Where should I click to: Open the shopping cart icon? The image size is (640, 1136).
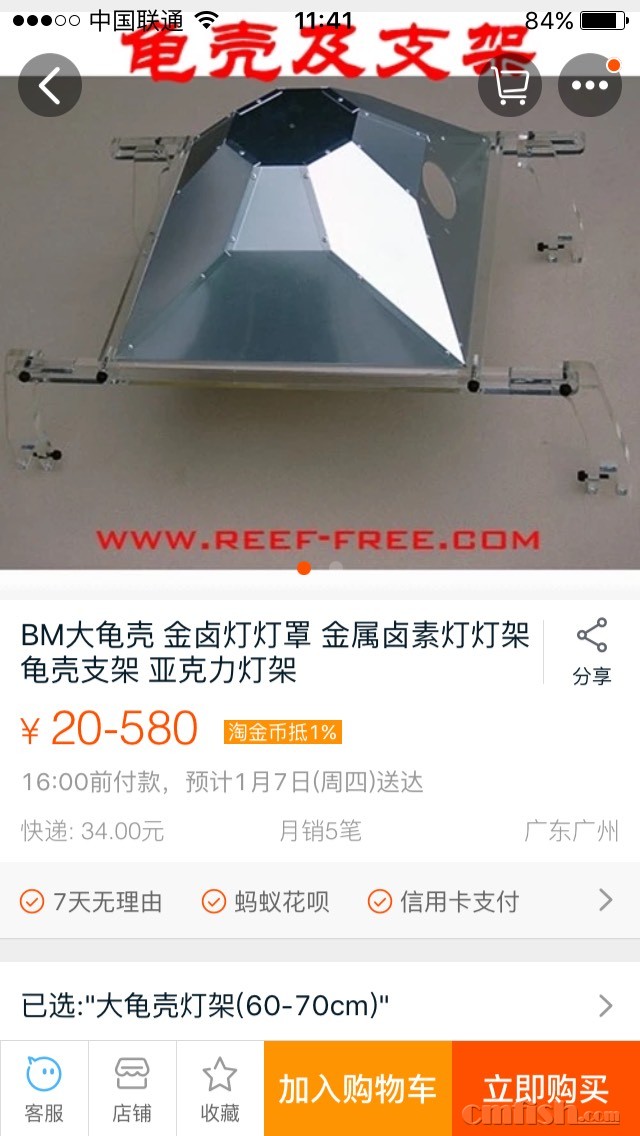tap(510, 86)
